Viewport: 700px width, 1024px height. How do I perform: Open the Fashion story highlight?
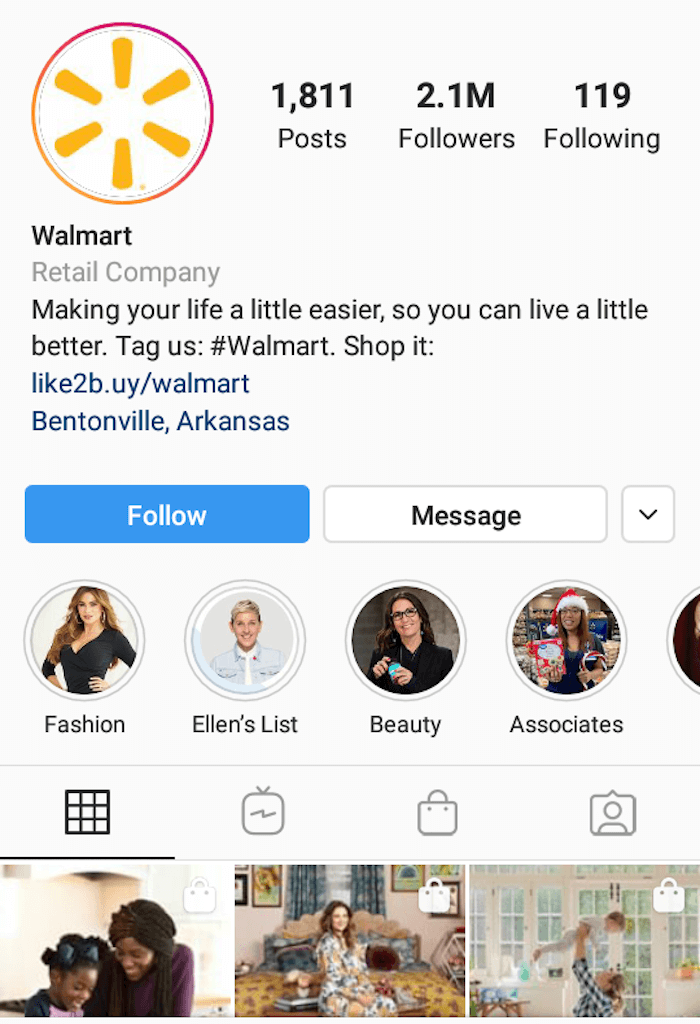tap(85, 640)
